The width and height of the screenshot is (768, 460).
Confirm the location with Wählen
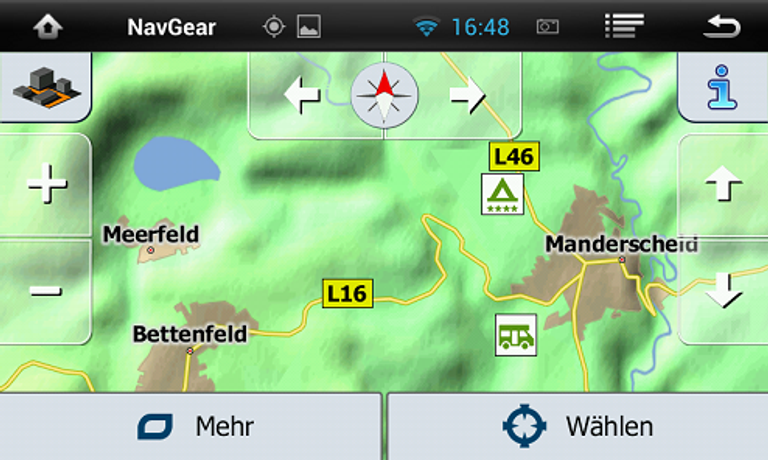pyautogui.click(x=577, y=427)
